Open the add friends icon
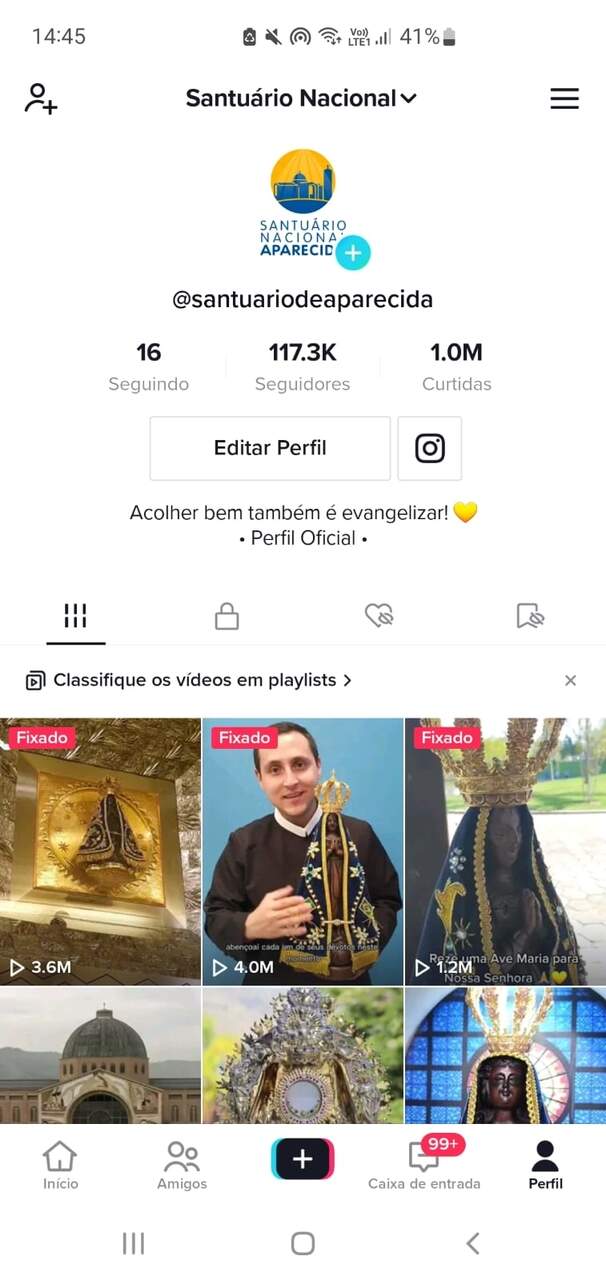606x1280 pixels. click(x=41, y=98)
